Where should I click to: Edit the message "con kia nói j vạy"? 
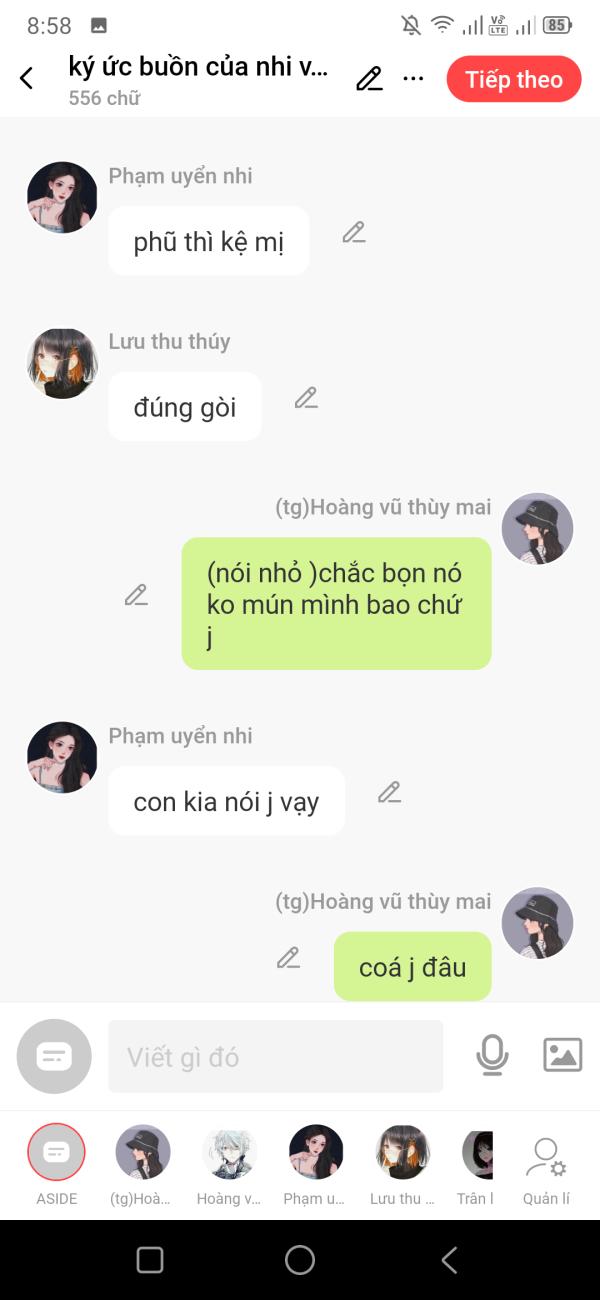(x=389, y=793)
